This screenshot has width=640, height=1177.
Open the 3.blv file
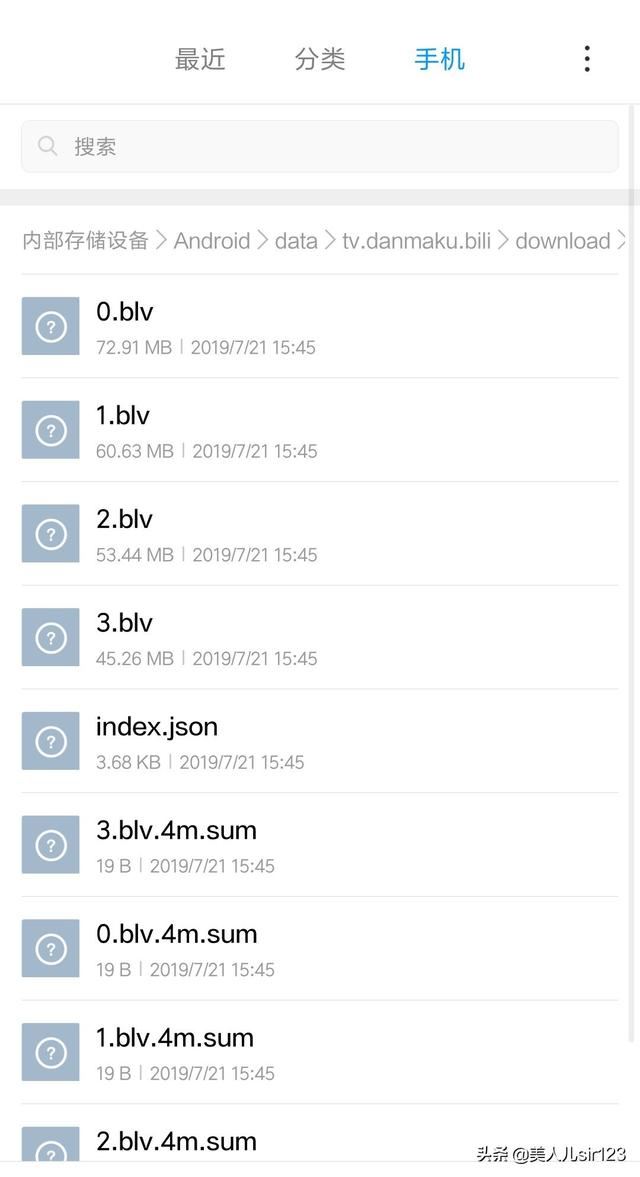point(320,638)
